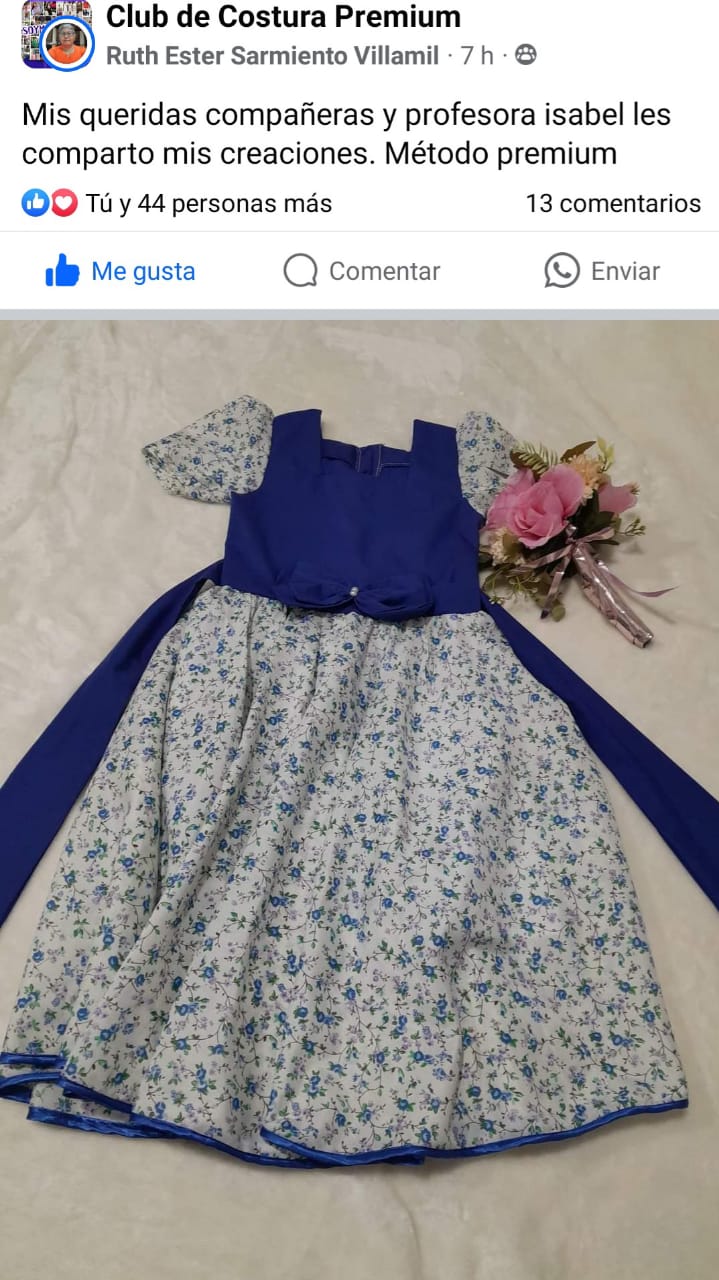Tap the Me gusta like button
719x1280 pixels.
point(120,271)
